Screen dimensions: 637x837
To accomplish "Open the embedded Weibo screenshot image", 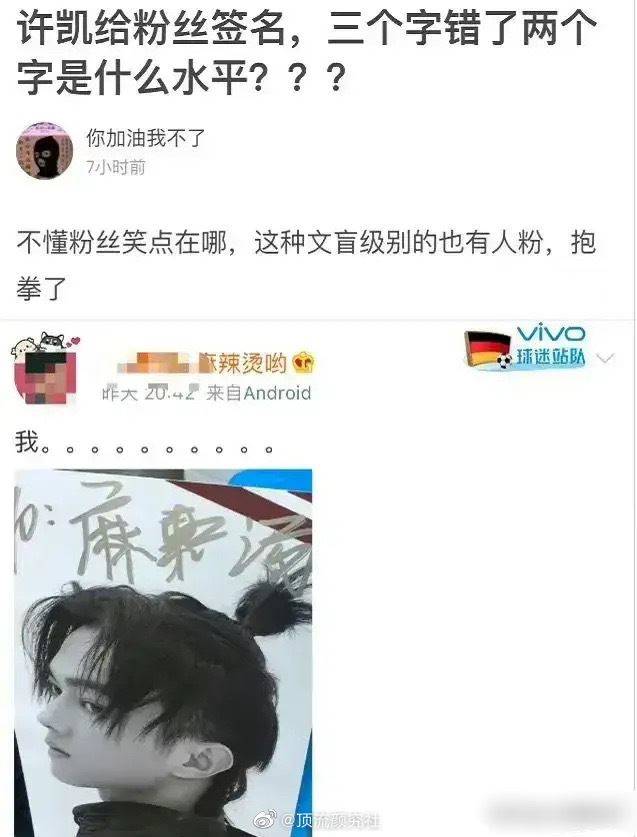I will [x=318, y=580].
